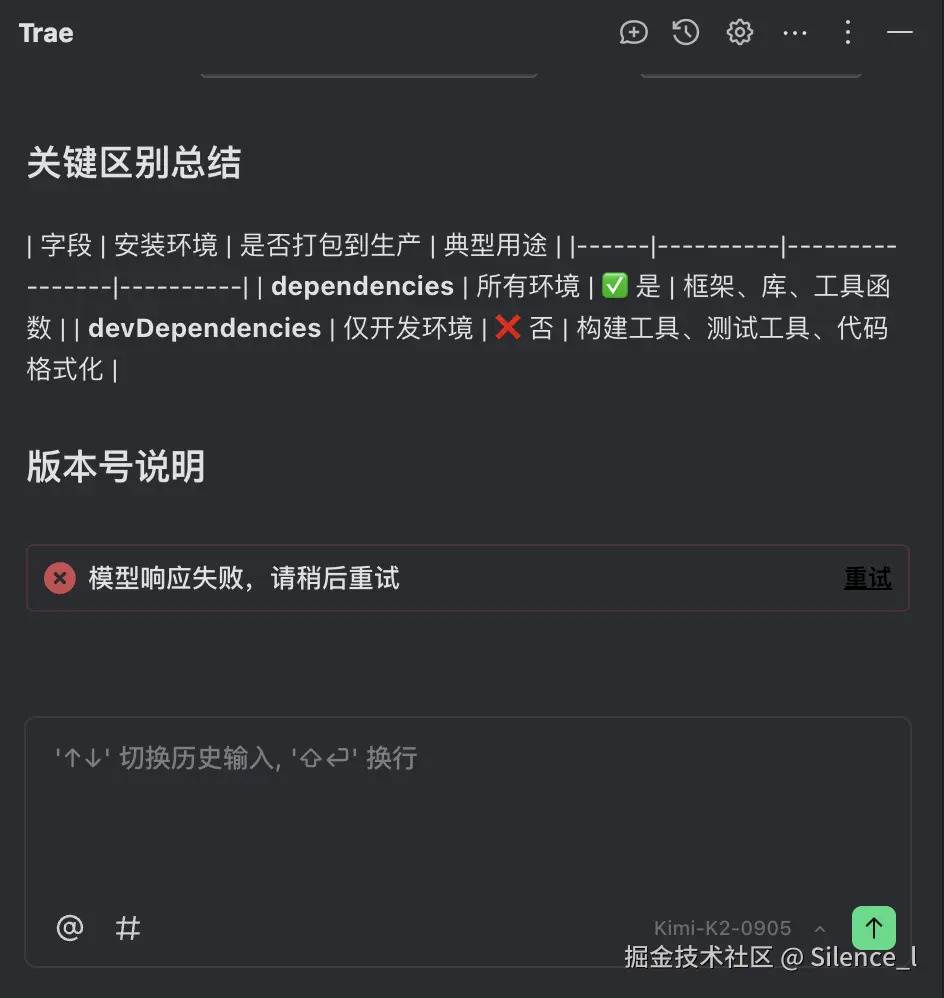
Task: Click 重试 to retry model response
Action: pyautogui.click(x=867, y=578)
